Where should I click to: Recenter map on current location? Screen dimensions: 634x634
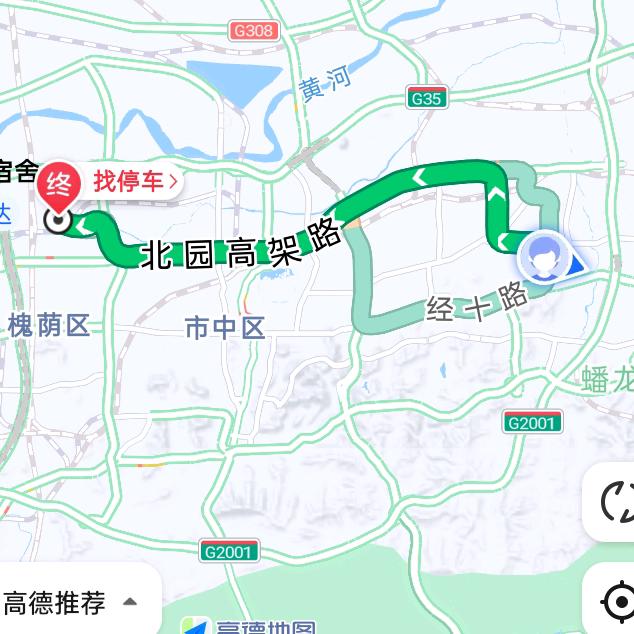point(617,602)
